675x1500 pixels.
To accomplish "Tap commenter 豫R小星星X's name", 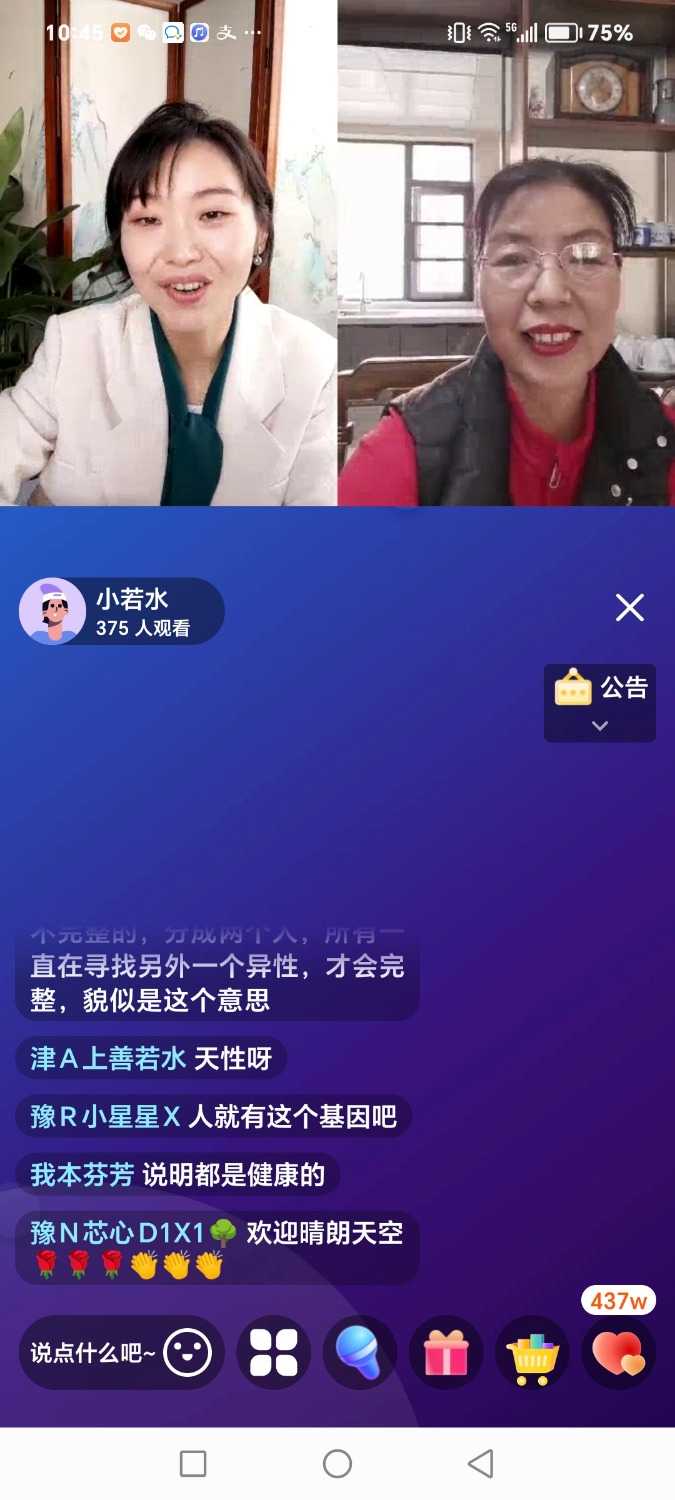I will (105, 1116).
